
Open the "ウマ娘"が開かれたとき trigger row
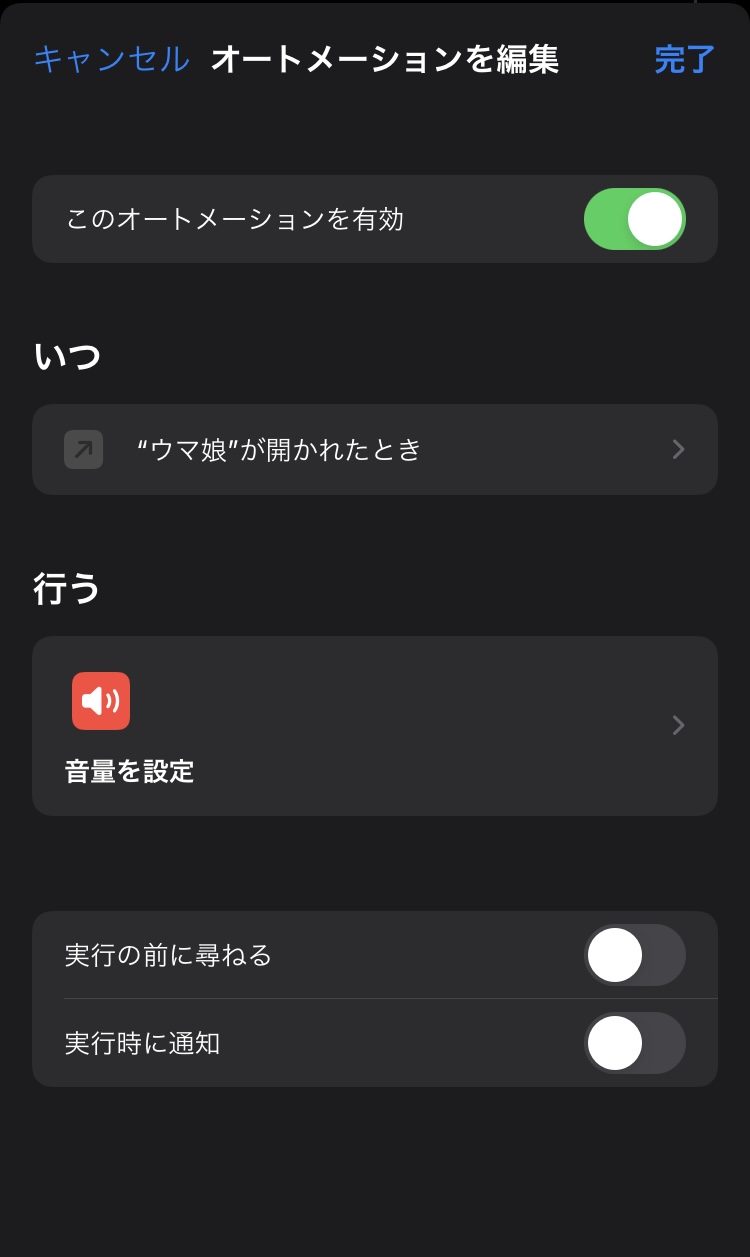pyautogui.click(x=374, y=449)
